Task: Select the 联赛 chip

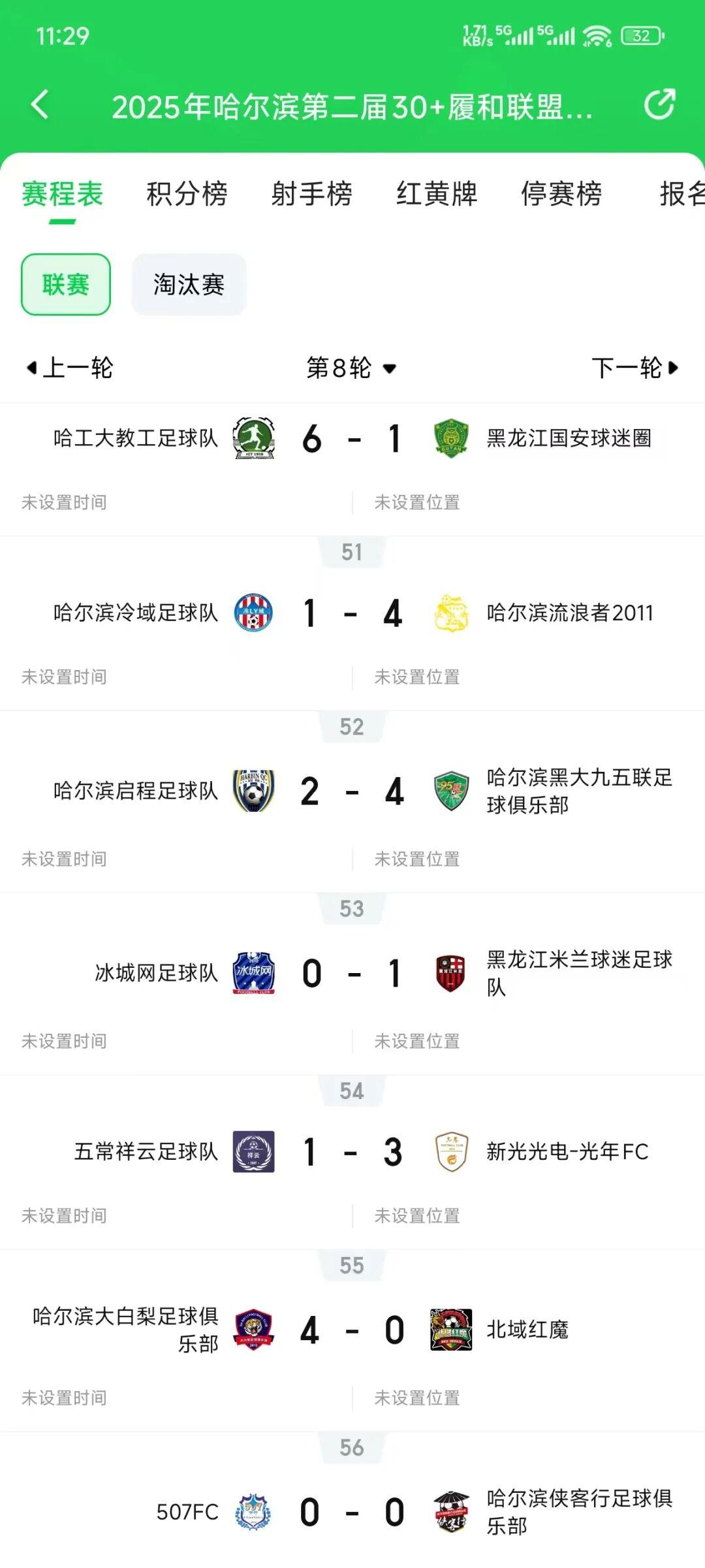Action: point(66,285)
